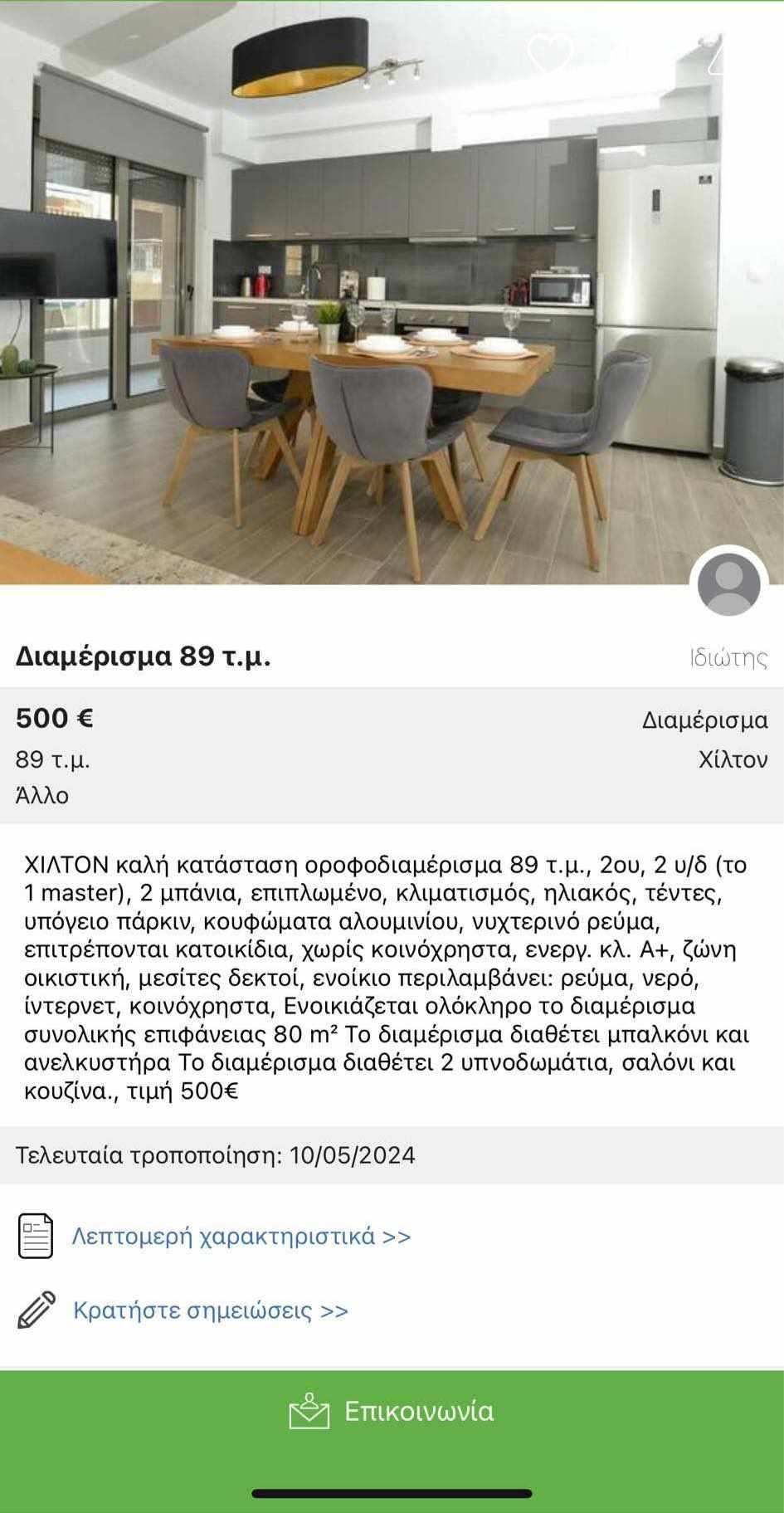View the advertiser's profile avatar
Image resolution: width=784 pixels, height=1513 pixels.
point(728,584)
